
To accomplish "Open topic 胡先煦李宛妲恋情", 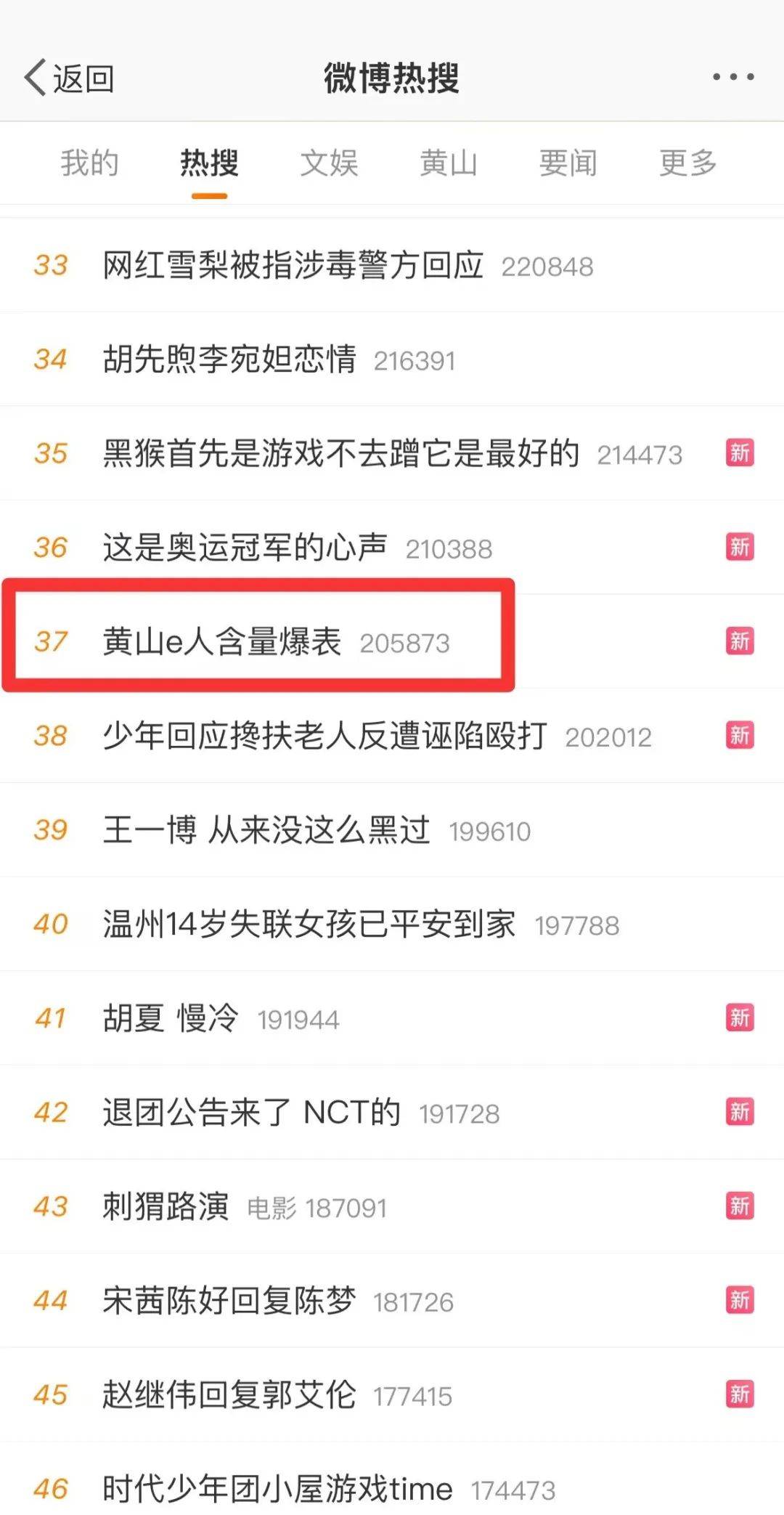I will click(229, 360).
